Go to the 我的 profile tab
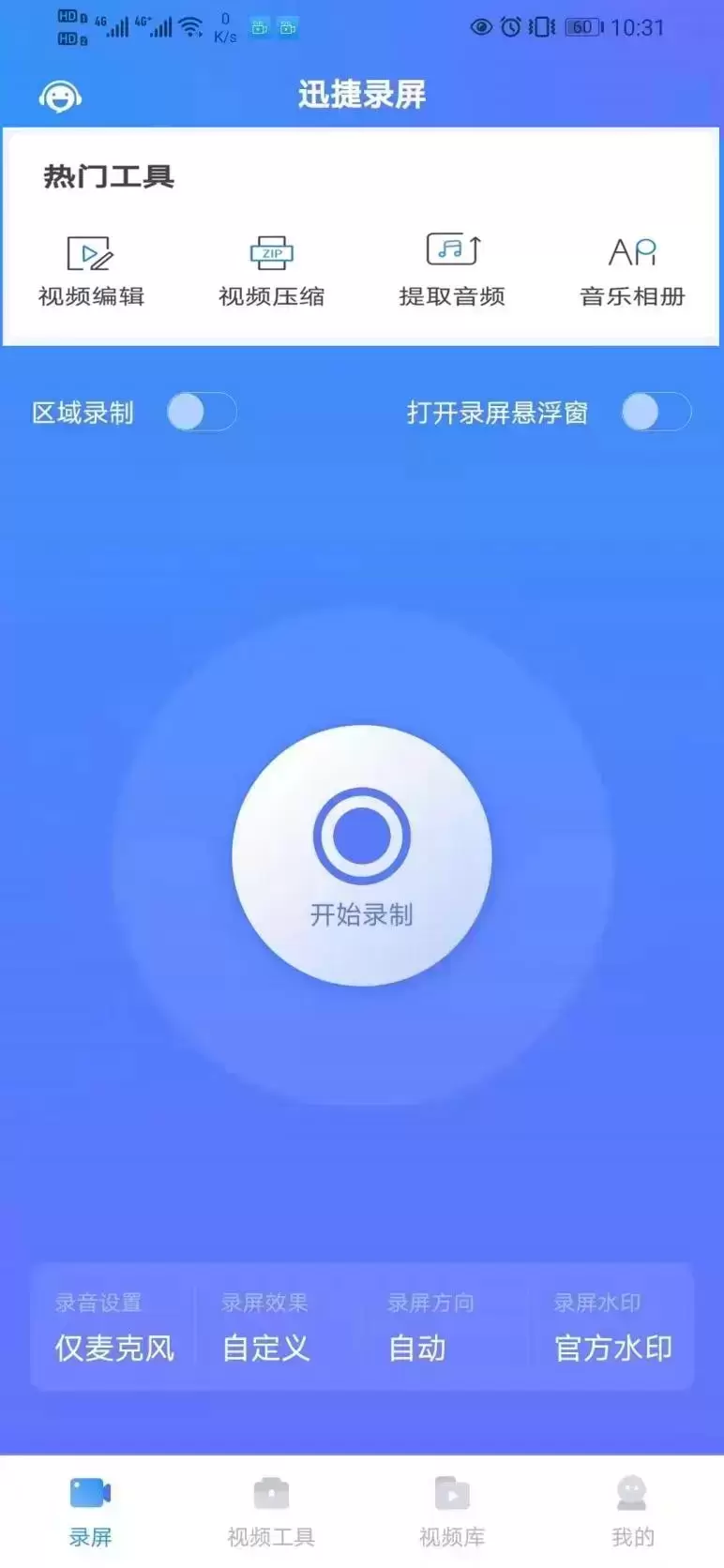 pos(632,1510)
